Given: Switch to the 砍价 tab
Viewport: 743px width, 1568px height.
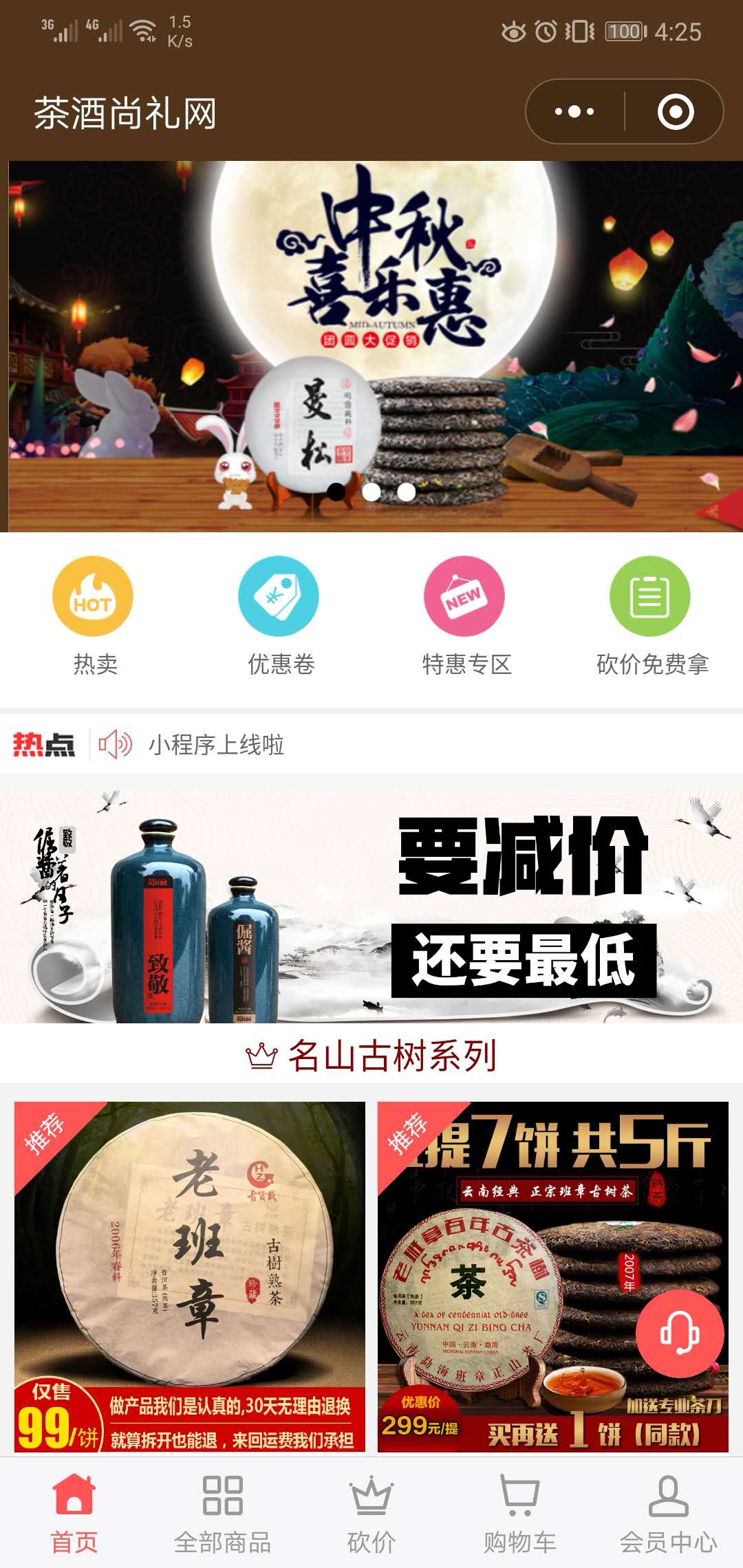Looking at the screenshot, I should point(371,1513).
